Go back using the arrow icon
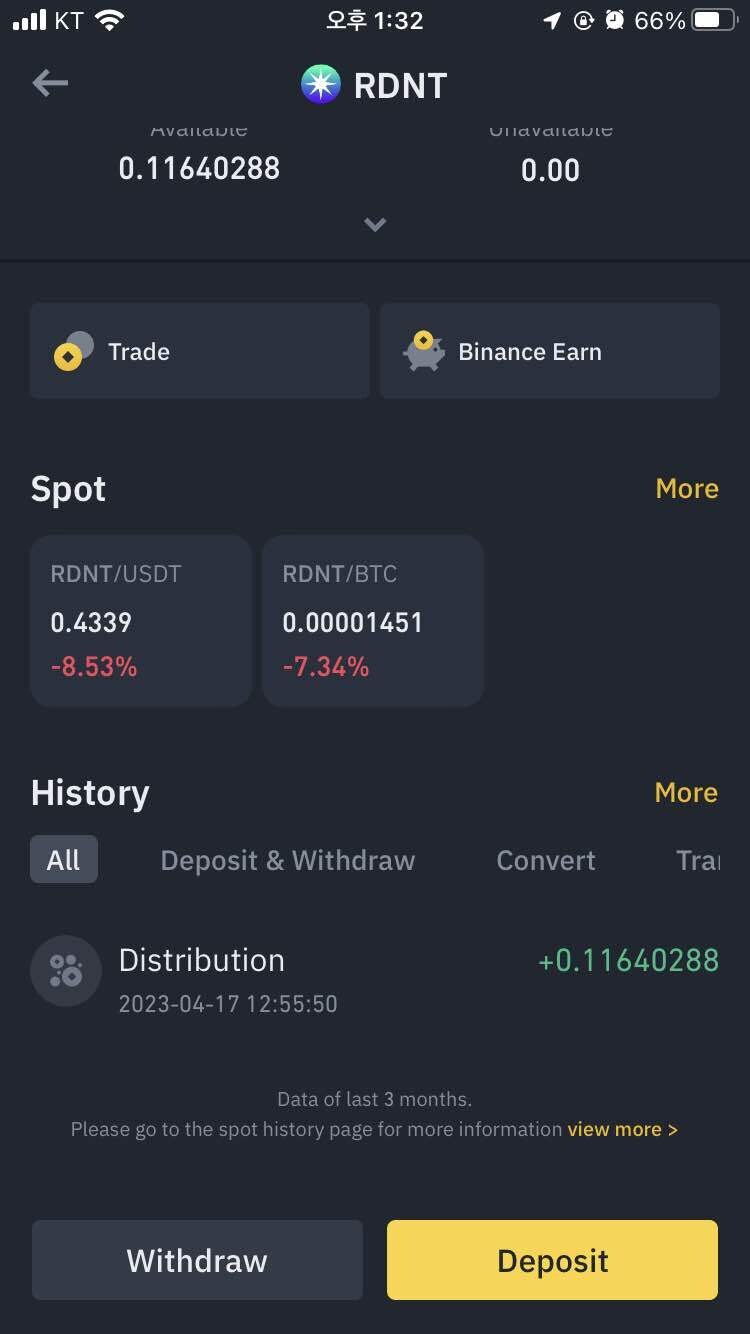750x1334 pixels. (x=50, y=84)
